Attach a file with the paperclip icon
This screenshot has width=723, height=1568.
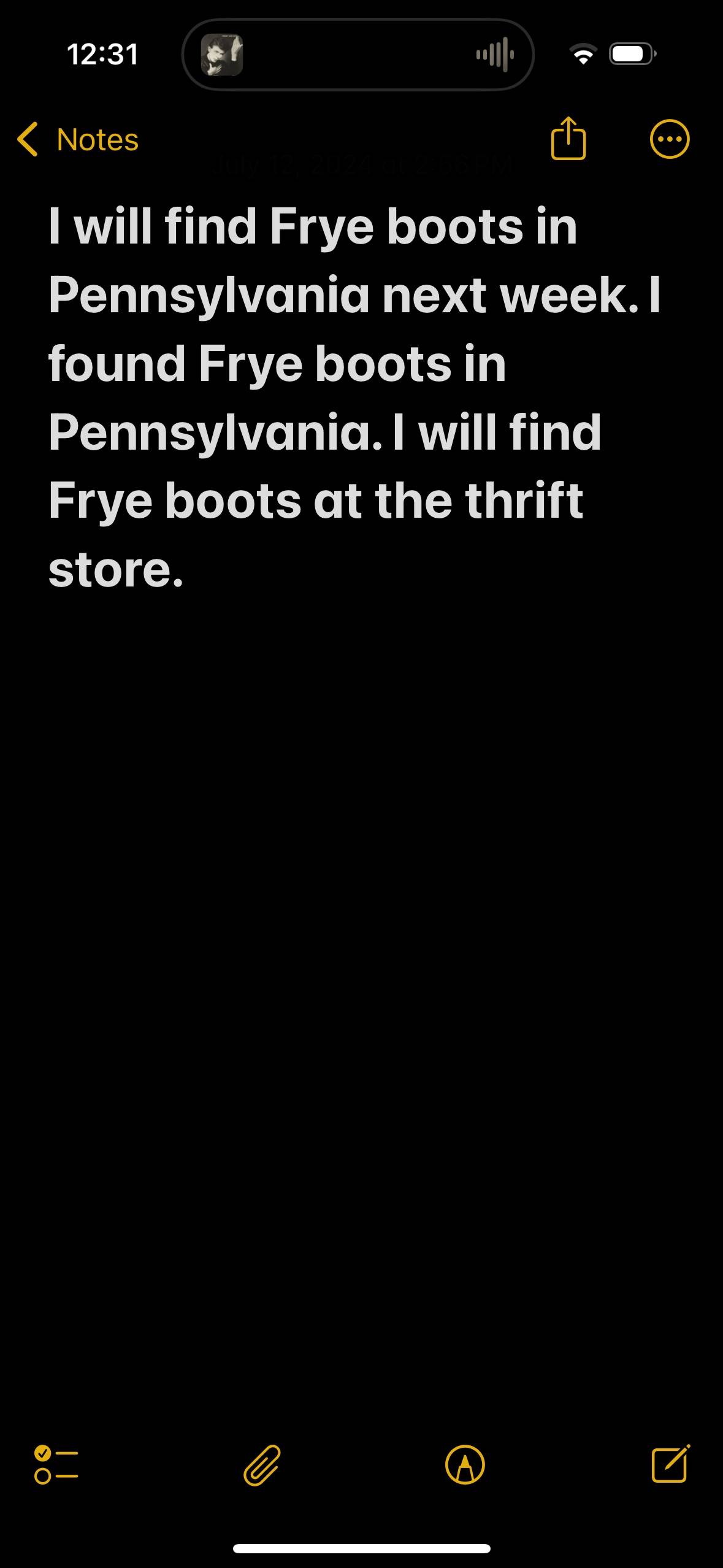point(262,1464)
